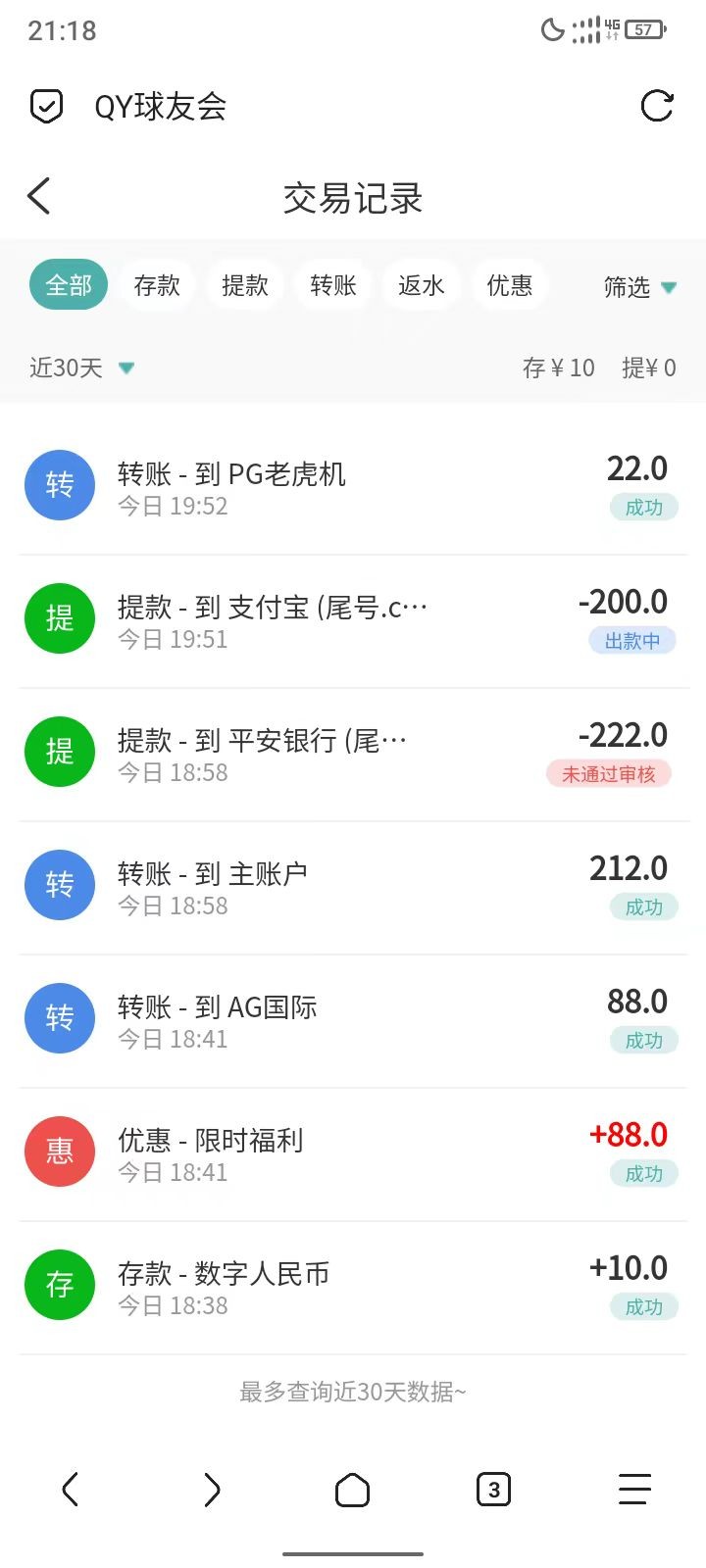Open the 提款 到 支付宝 record
This screenshot has height=1568, width=706.
tap(353, 620)
